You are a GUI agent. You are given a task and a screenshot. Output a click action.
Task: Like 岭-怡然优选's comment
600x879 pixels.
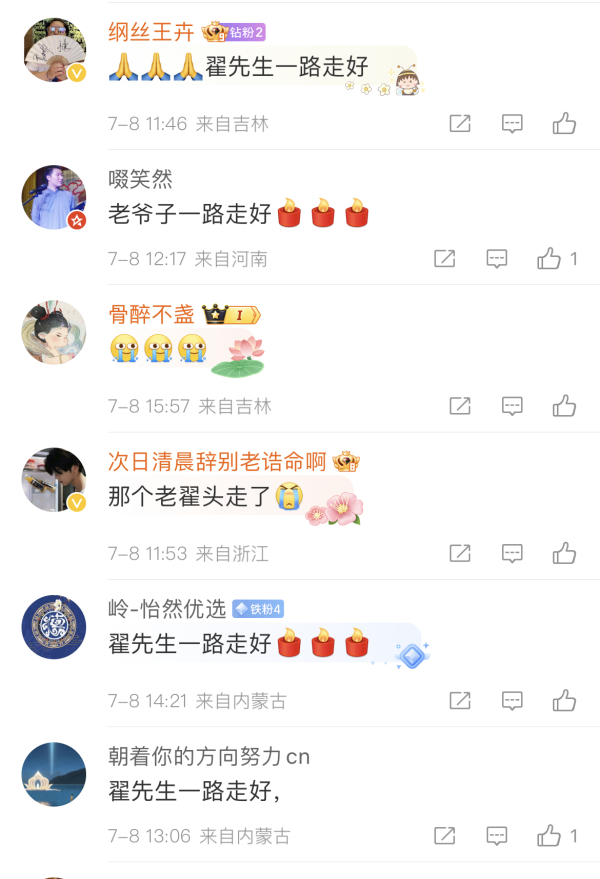tap(564, 701)
